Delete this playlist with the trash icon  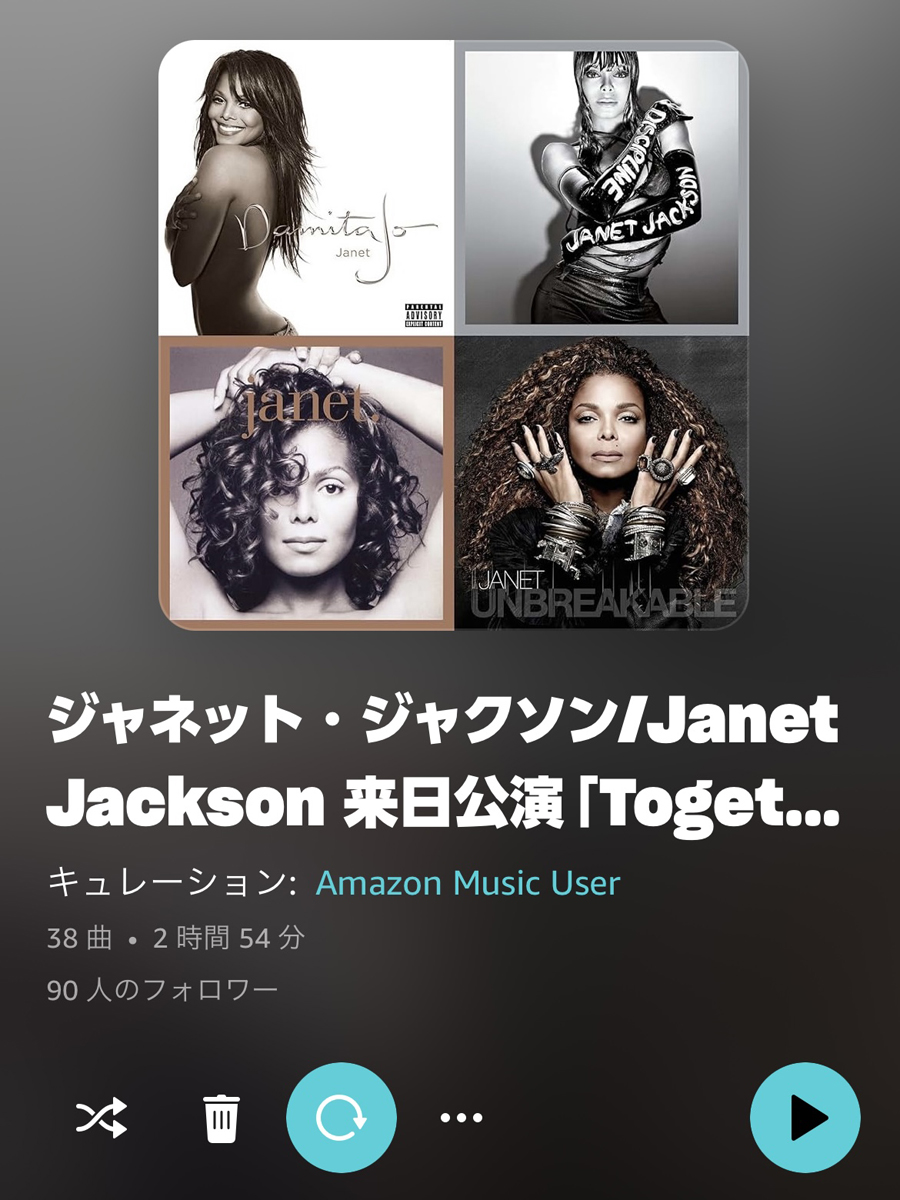tap(221, 1117)
